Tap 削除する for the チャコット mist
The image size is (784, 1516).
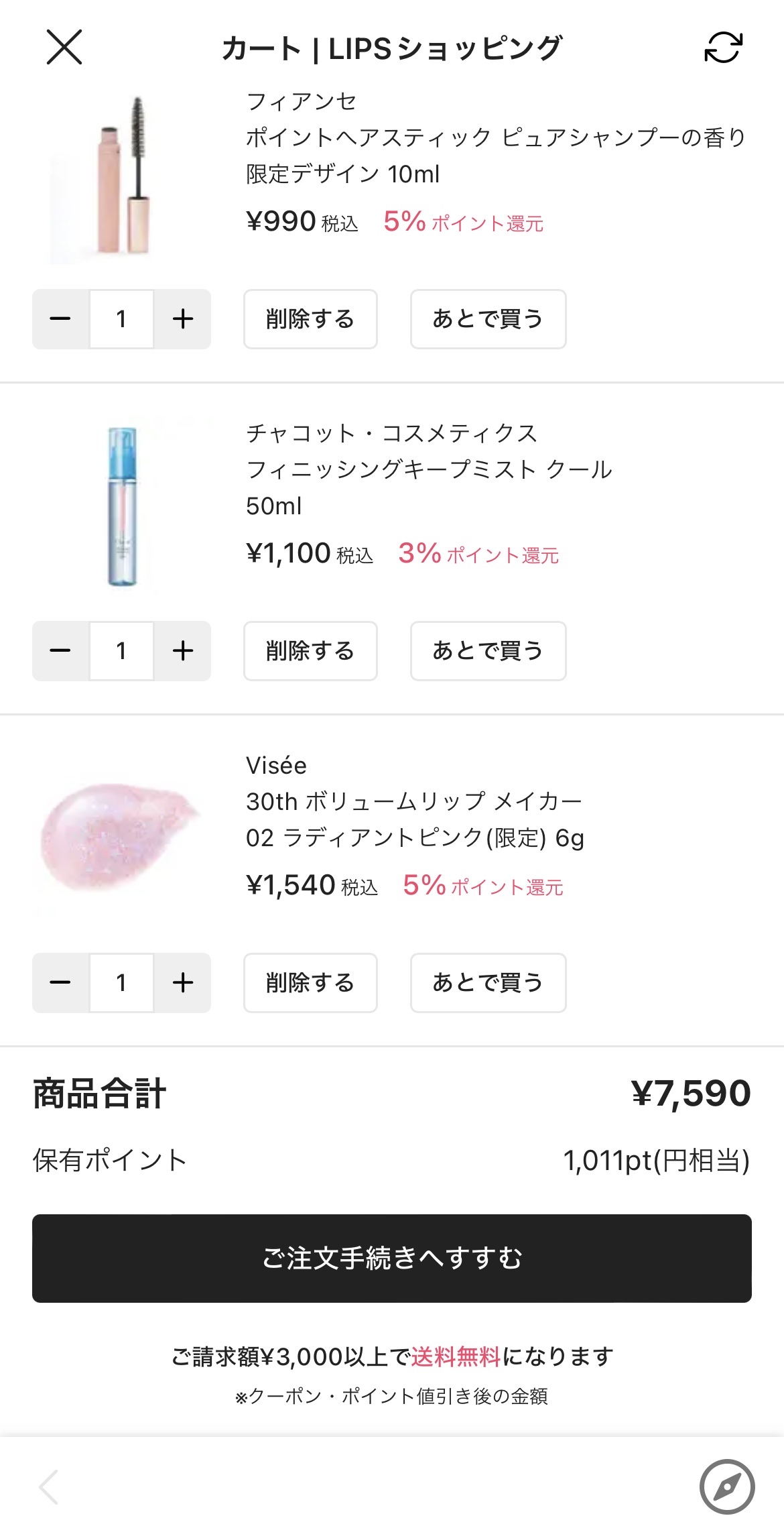tap(310, 651)
